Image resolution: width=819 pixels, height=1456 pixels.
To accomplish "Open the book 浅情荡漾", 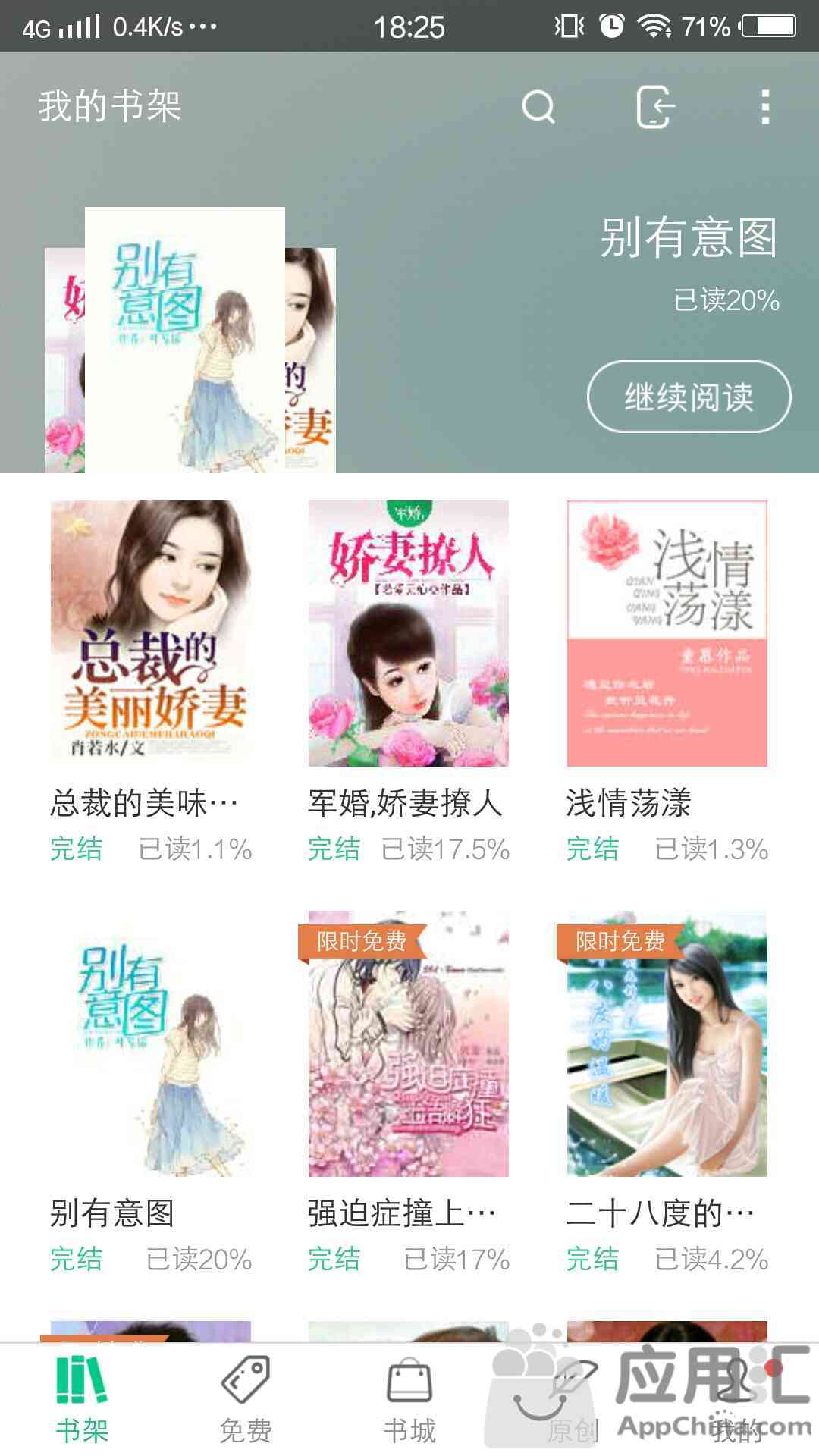I will (667, 633).
